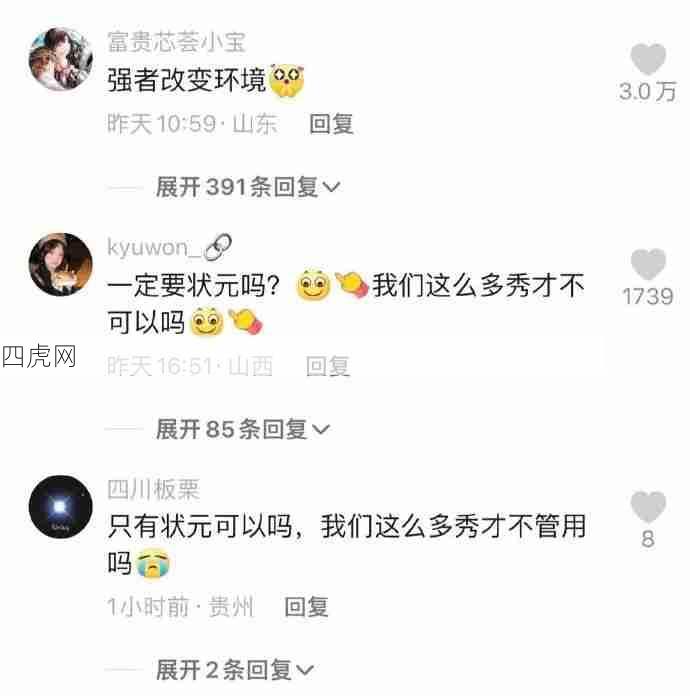Reply to 富贵芯荟小宝's comment
690x696 pixels.
click(x=331, y=124)
